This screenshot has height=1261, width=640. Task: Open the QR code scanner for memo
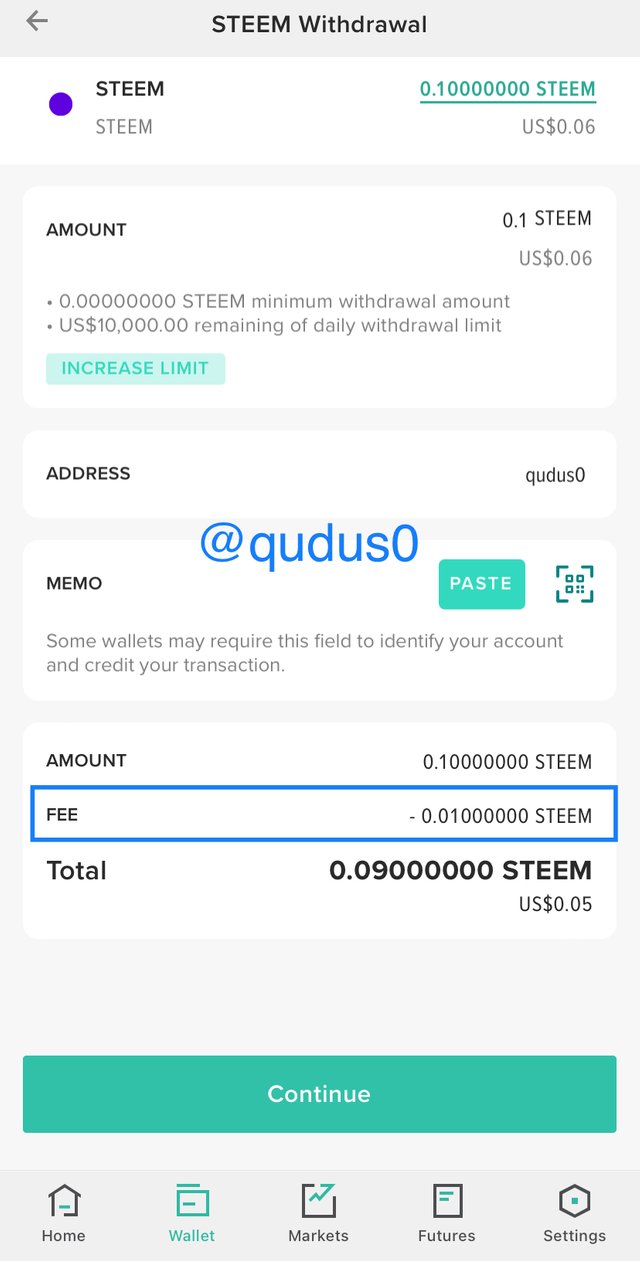[574, 584]
